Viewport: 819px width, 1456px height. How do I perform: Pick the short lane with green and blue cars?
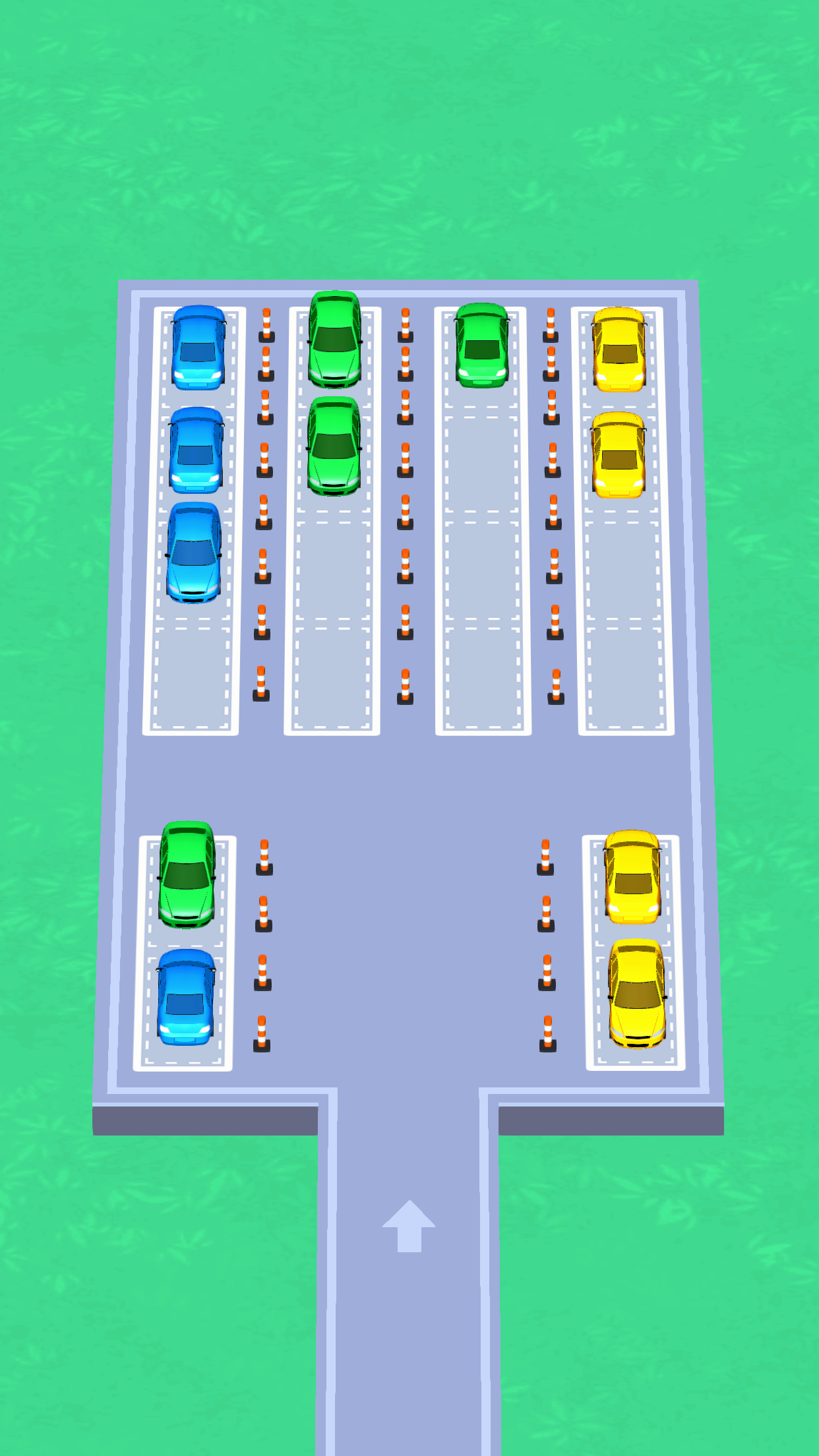coord(184,953)
